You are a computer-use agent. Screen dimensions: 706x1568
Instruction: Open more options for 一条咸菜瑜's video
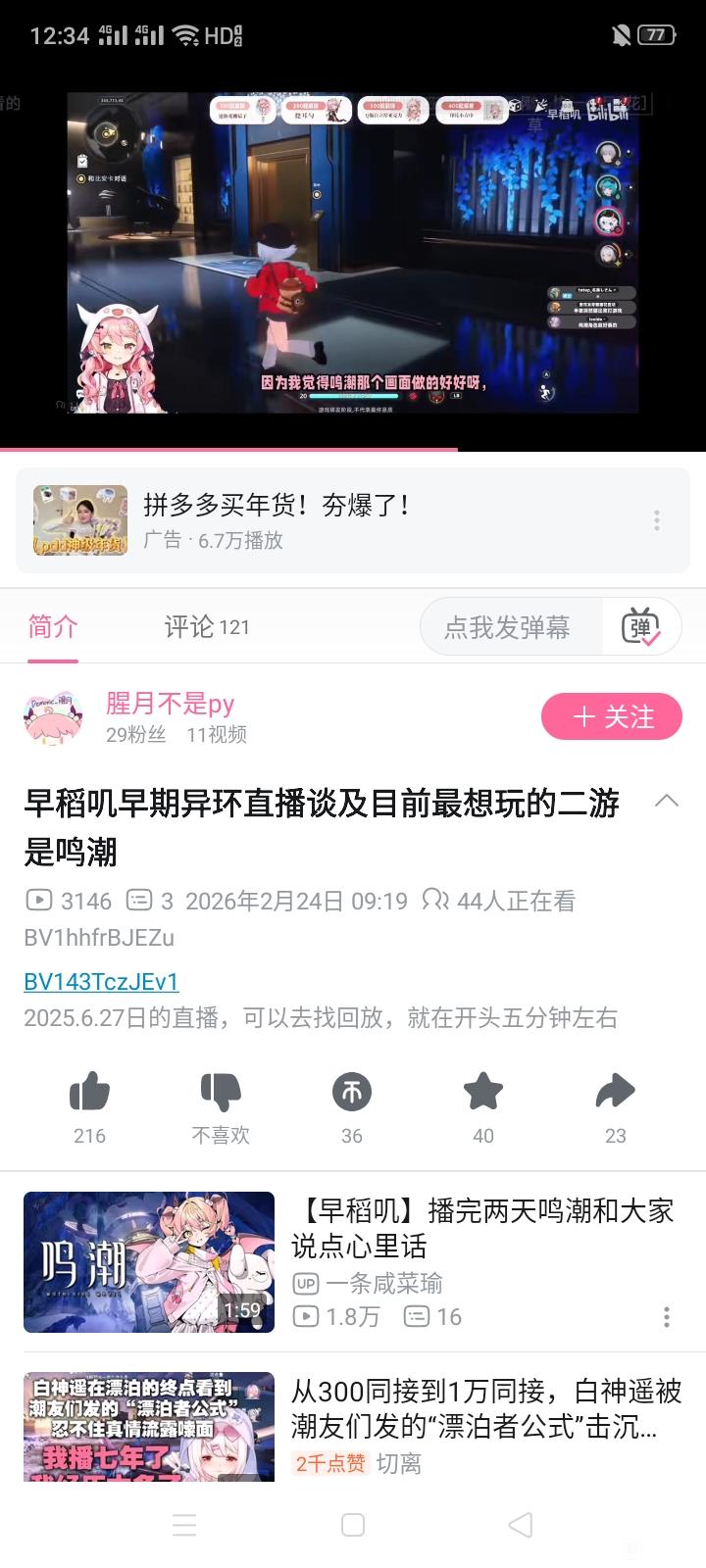(x=667, y=1316)
